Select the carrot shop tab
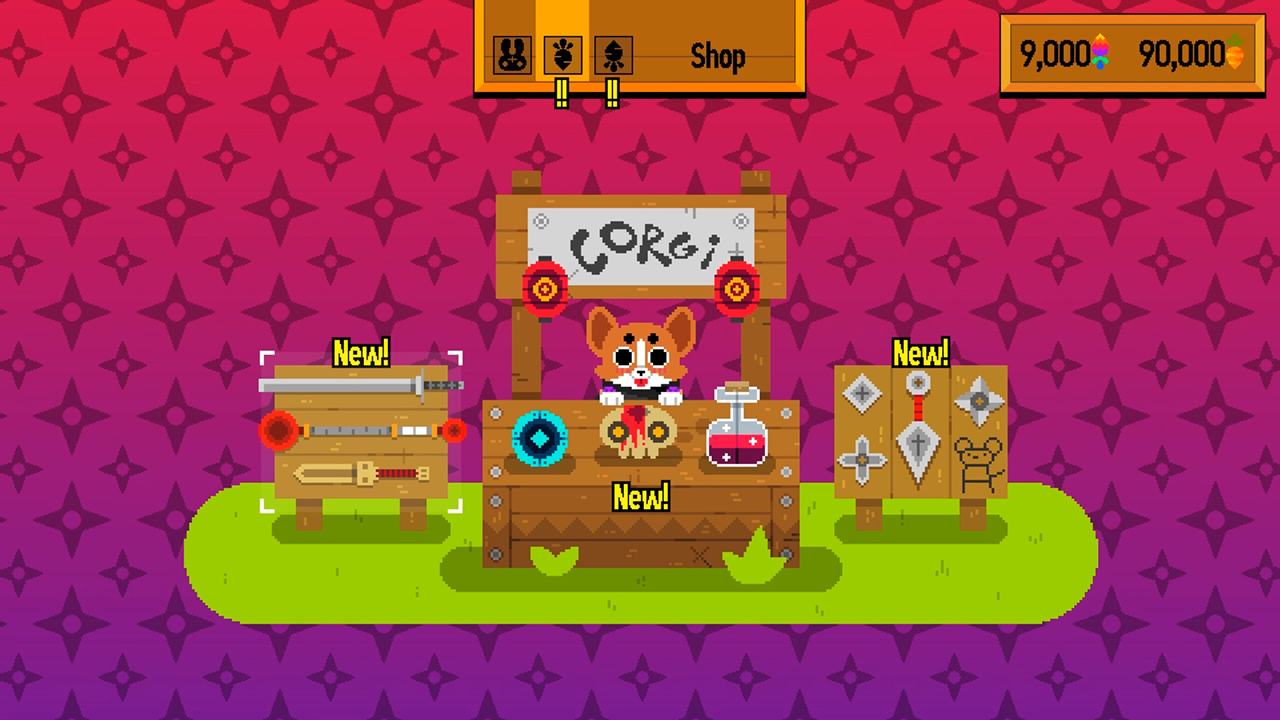 pyautogui.click(x=562, y=55)
